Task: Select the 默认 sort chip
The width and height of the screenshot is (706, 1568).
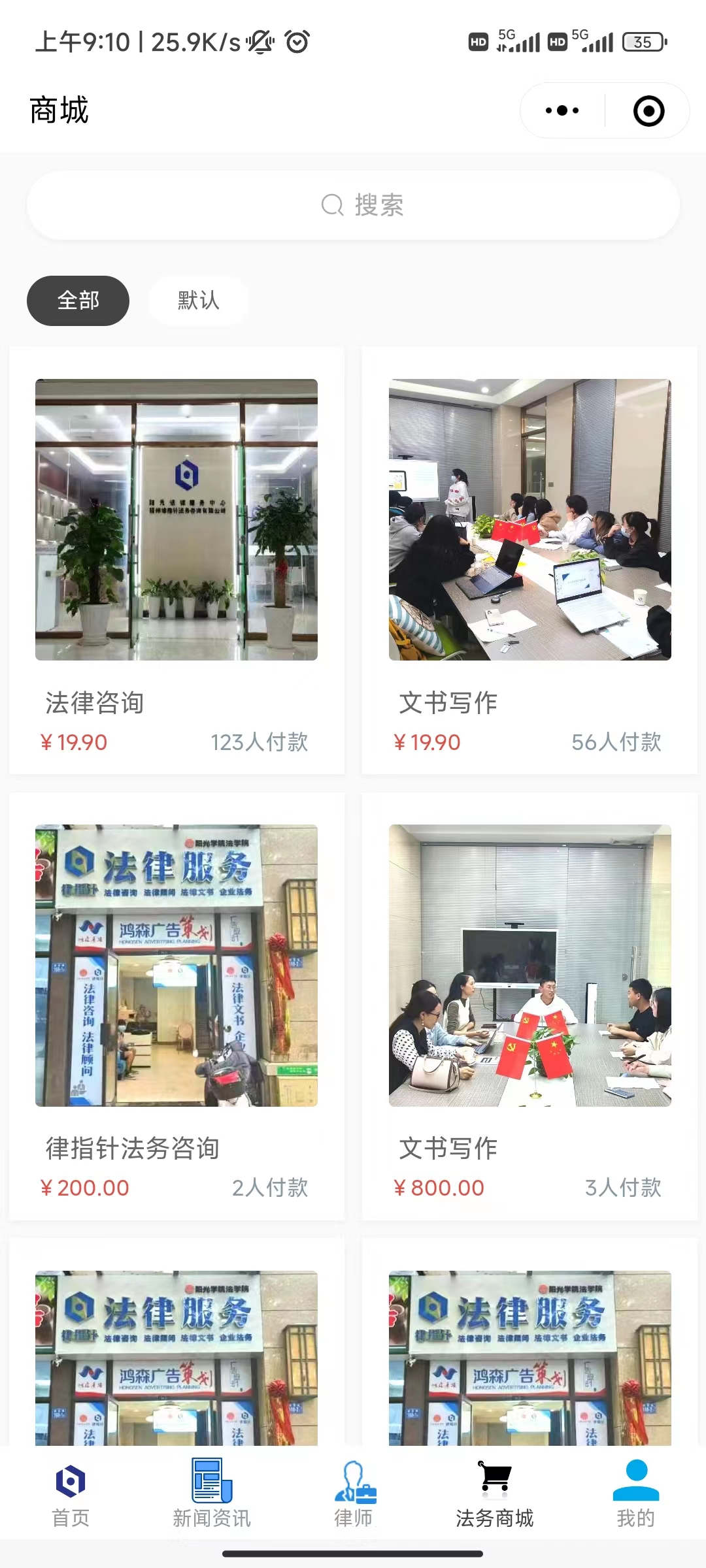Action: point(198,301)
